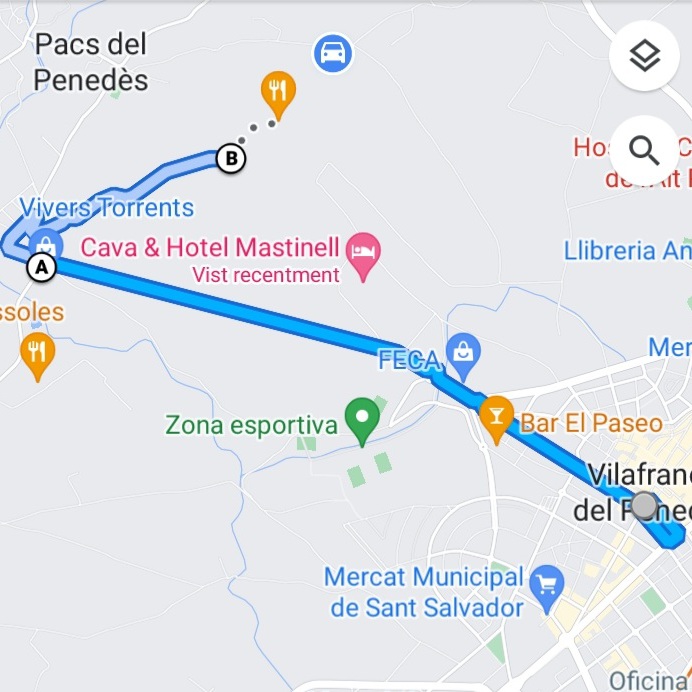Open the map layers selector
This screenshot has height=692, width=692.
pos(645,57)
